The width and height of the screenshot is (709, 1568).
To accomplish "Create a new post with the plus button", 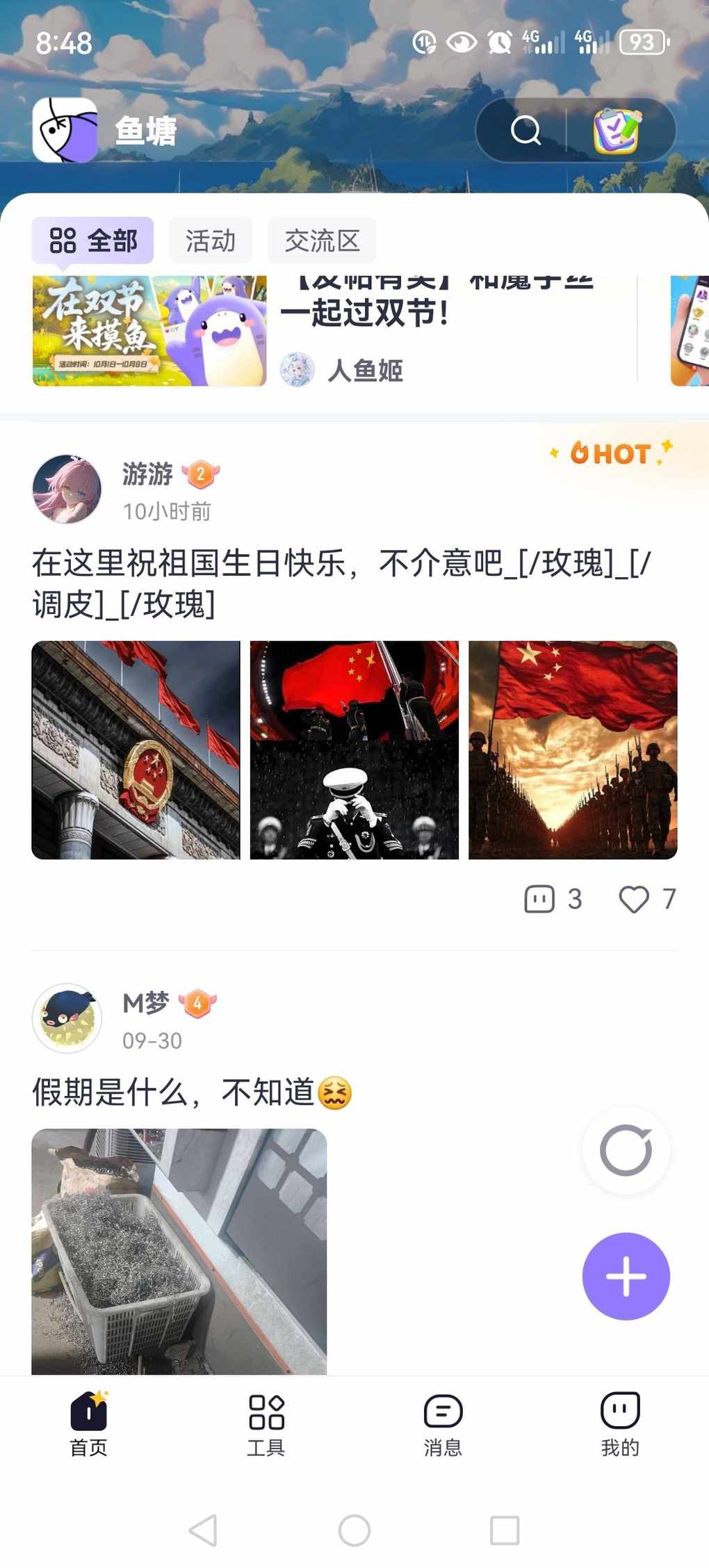I will 626,1276.
